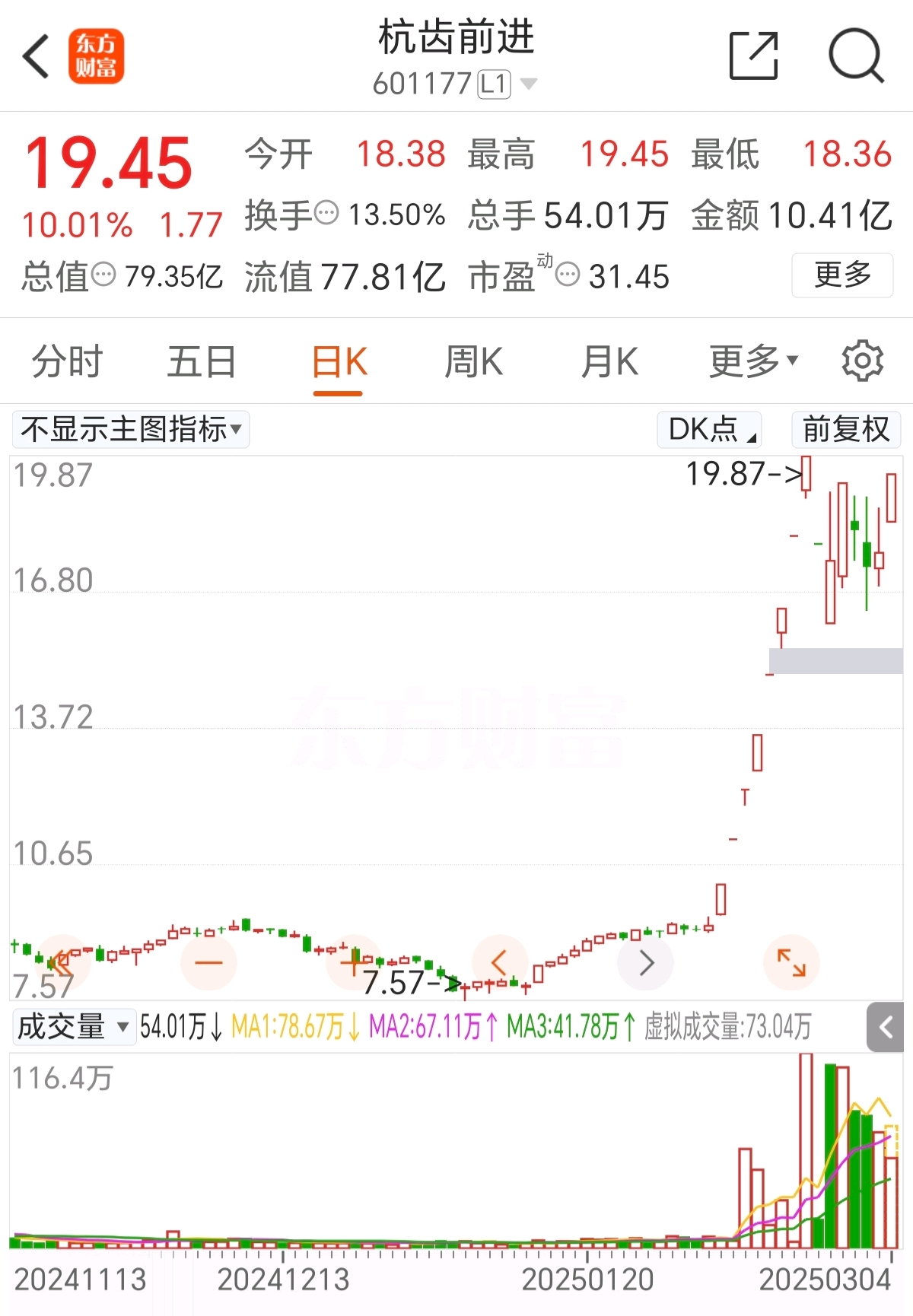
Task: Expand the 更多 chart period dropdown
Action: pos(753,361)
